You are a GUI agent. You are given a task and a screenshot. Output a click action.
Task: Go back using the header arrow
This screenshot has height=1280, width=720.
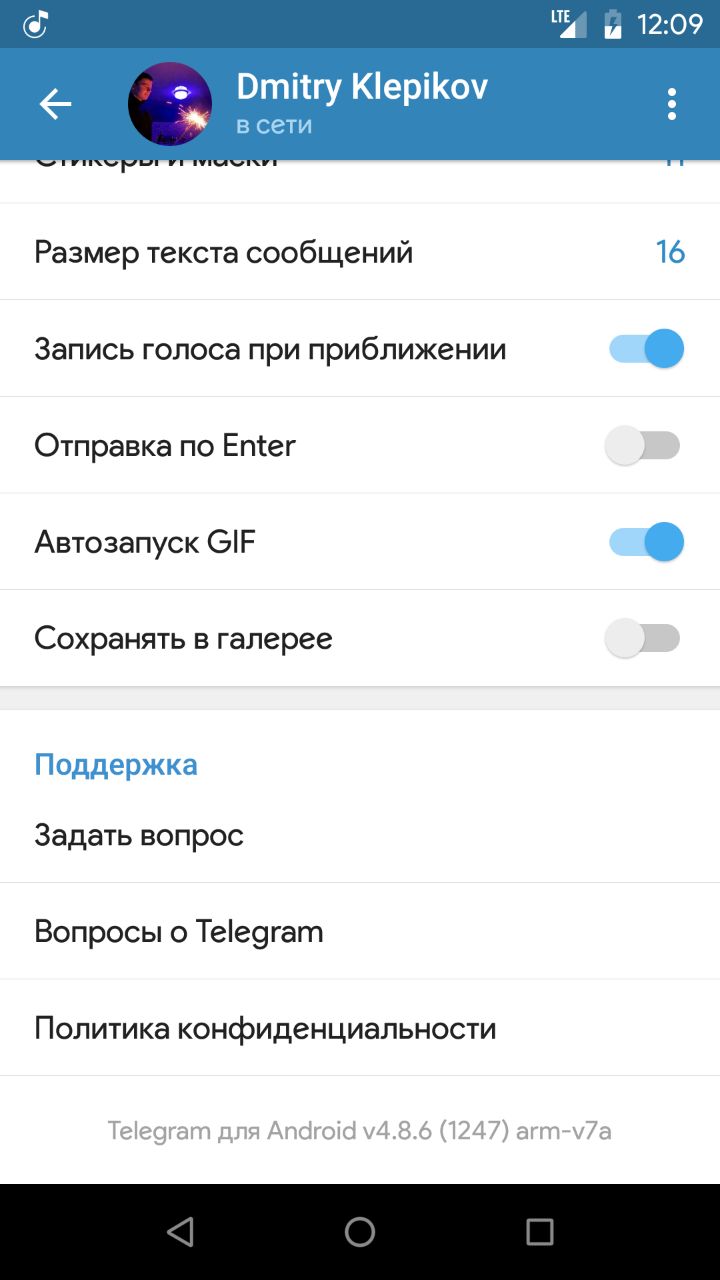click(55, 104)
